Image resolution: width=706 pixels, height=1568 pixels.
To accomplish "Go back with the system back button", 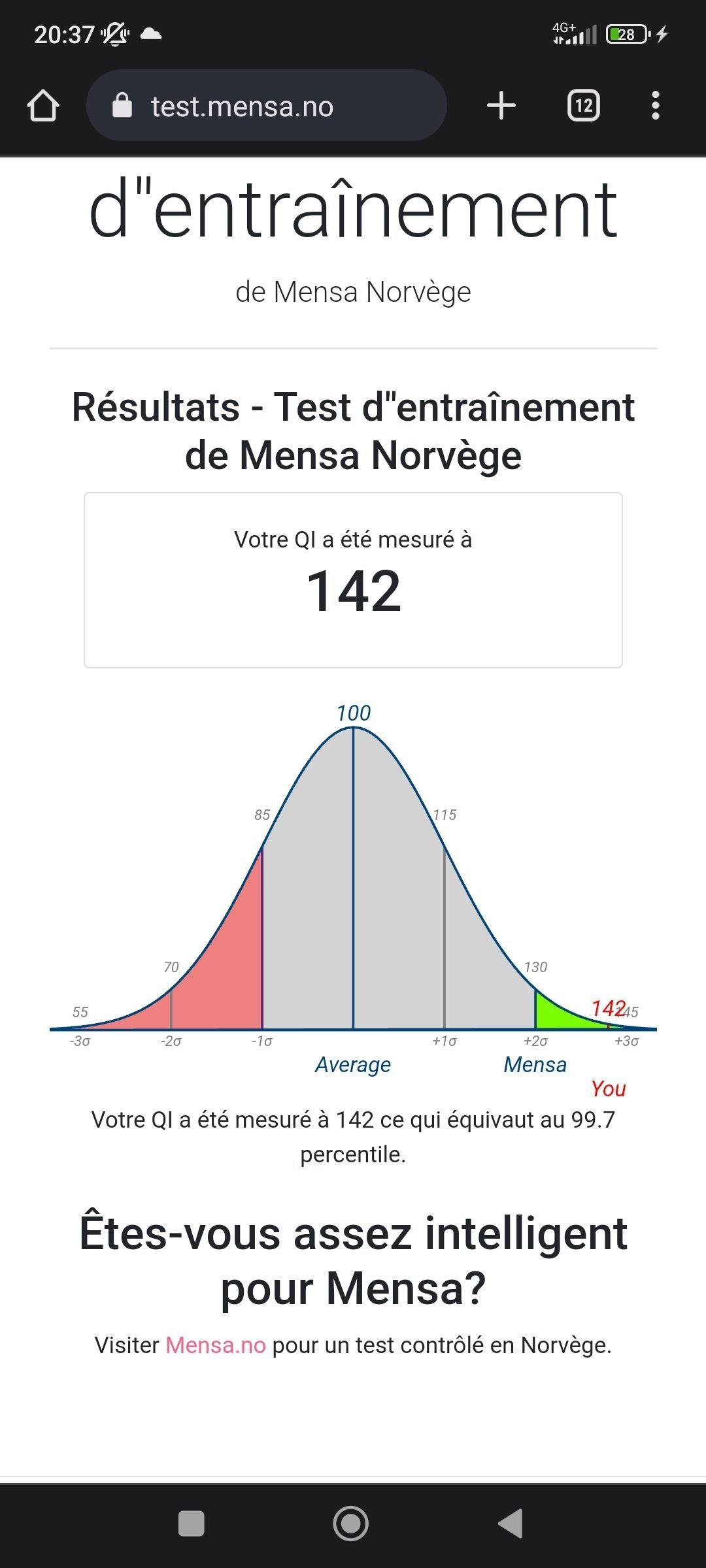I will pyautogui.click(x=511, y=1524).
